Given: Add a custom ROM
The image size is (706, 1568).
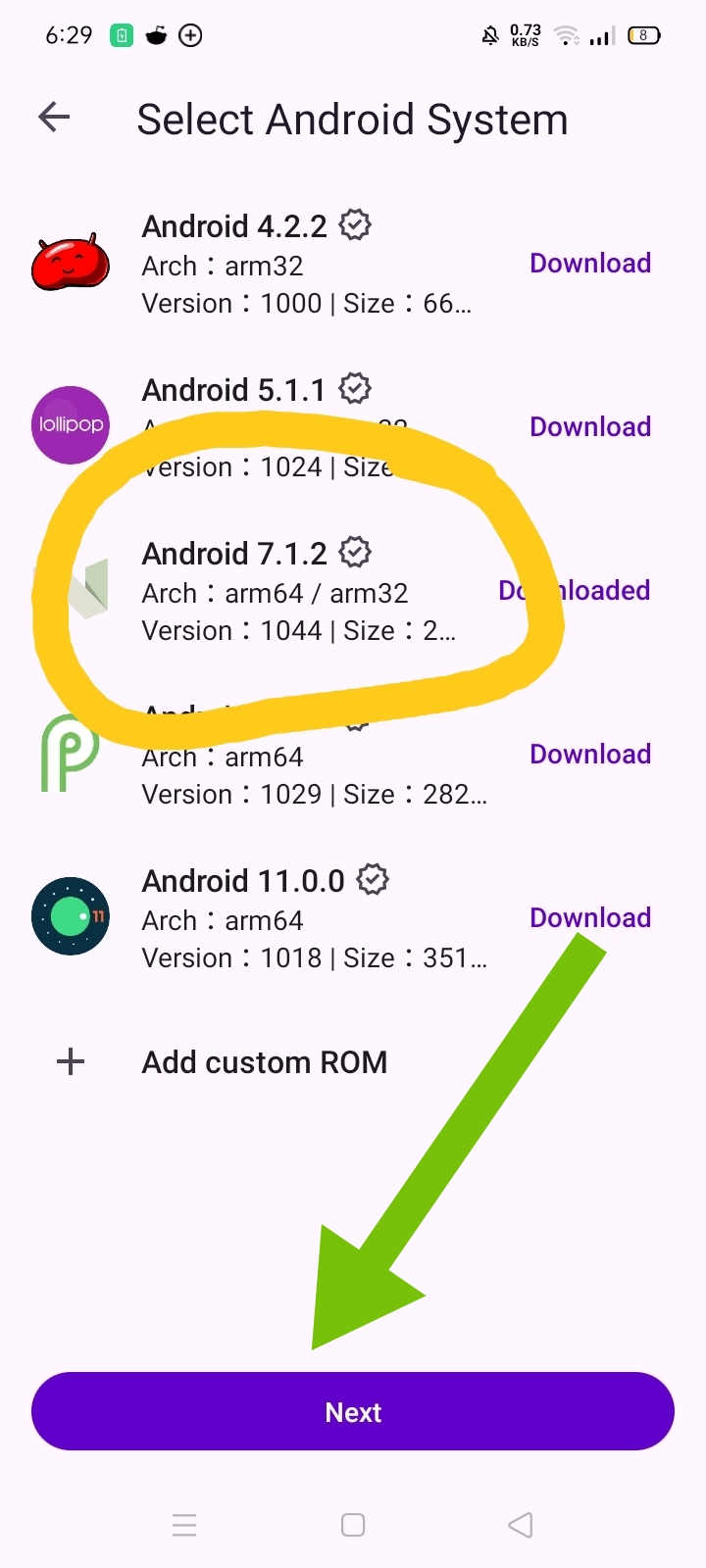Looking at the screenshot, I should click(x=264, y=1062).
